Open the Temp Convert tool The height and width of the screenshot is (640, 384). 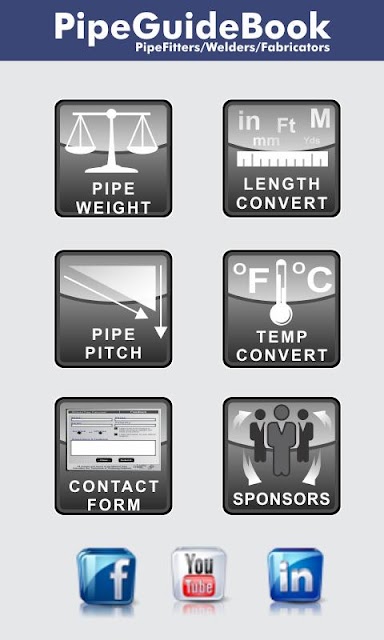tap(282, 309)
